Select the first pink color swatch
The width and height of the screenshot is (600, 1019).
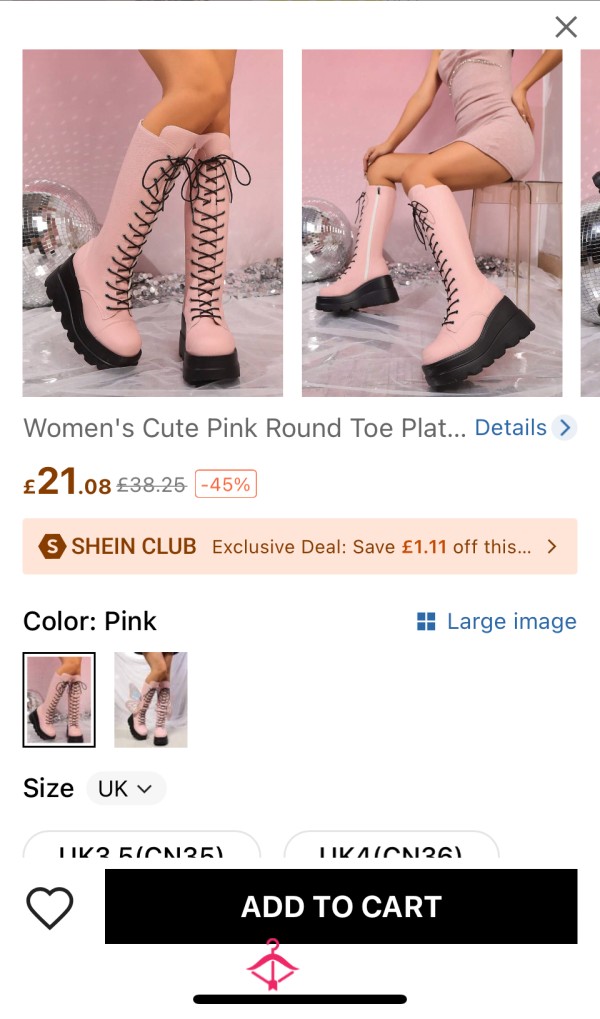pyautogui.click(x=59, y=700)
